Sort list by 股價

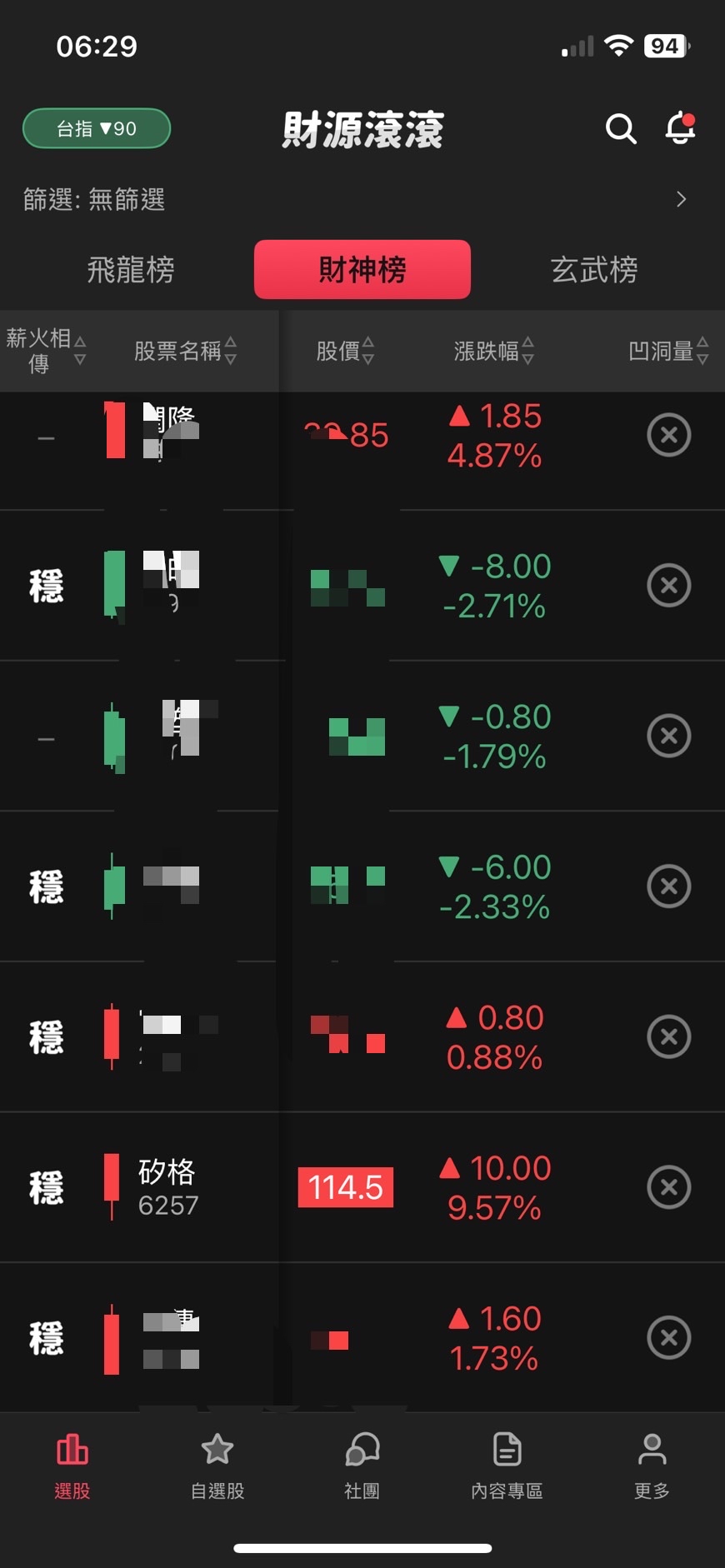click(345, 351)
